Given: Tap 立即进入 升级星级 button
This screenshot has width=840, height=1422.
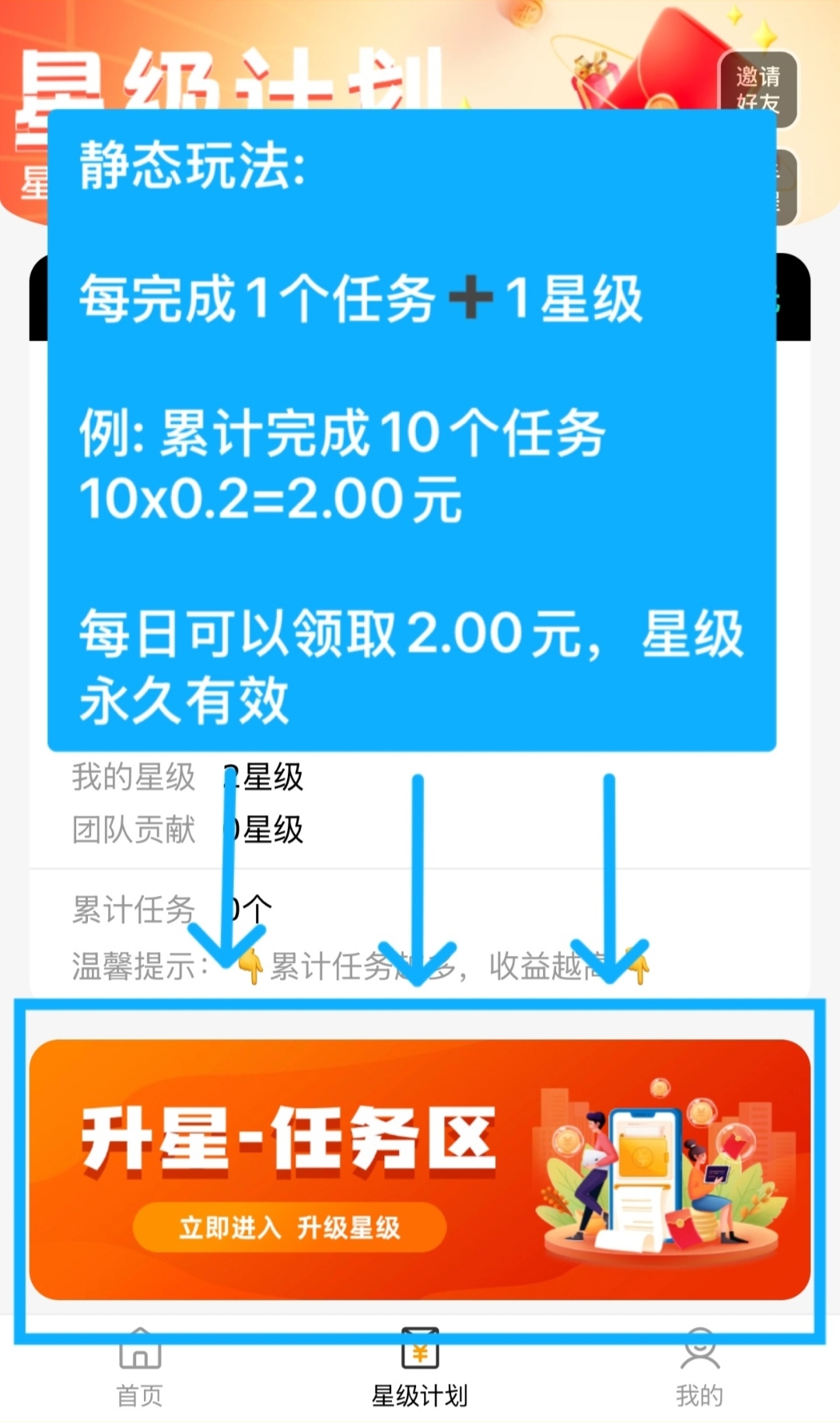Looking at the screenshot, I should click(x=289, y=1228).
